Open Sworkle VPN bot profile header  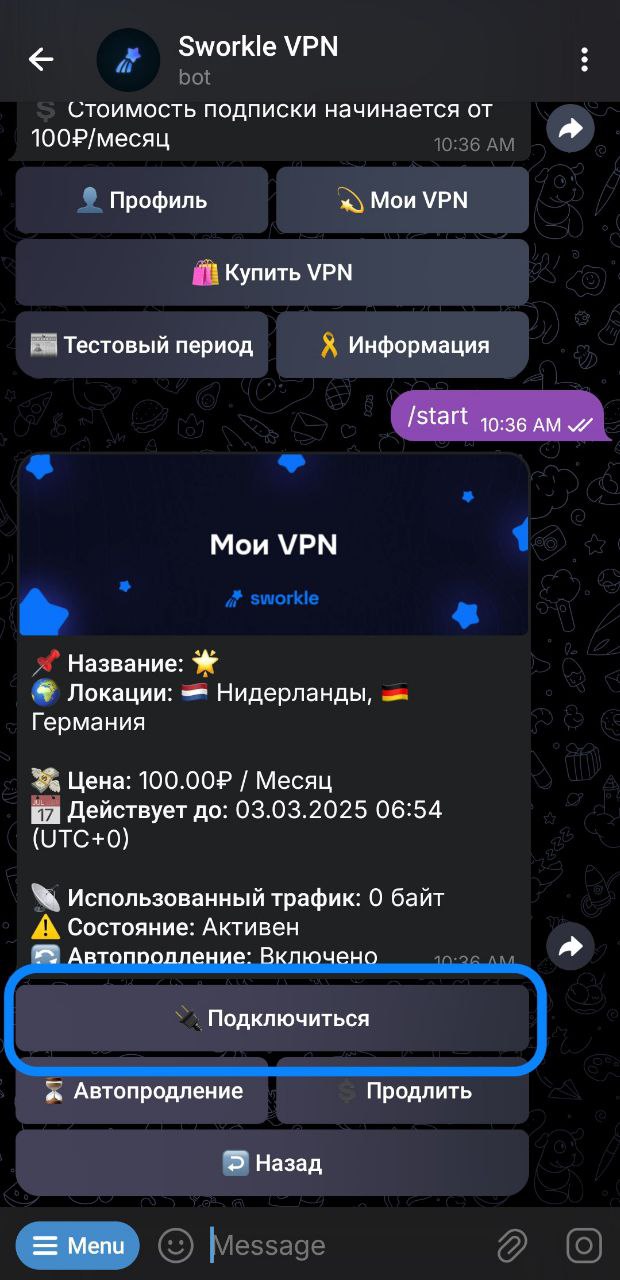click(258, 59)
